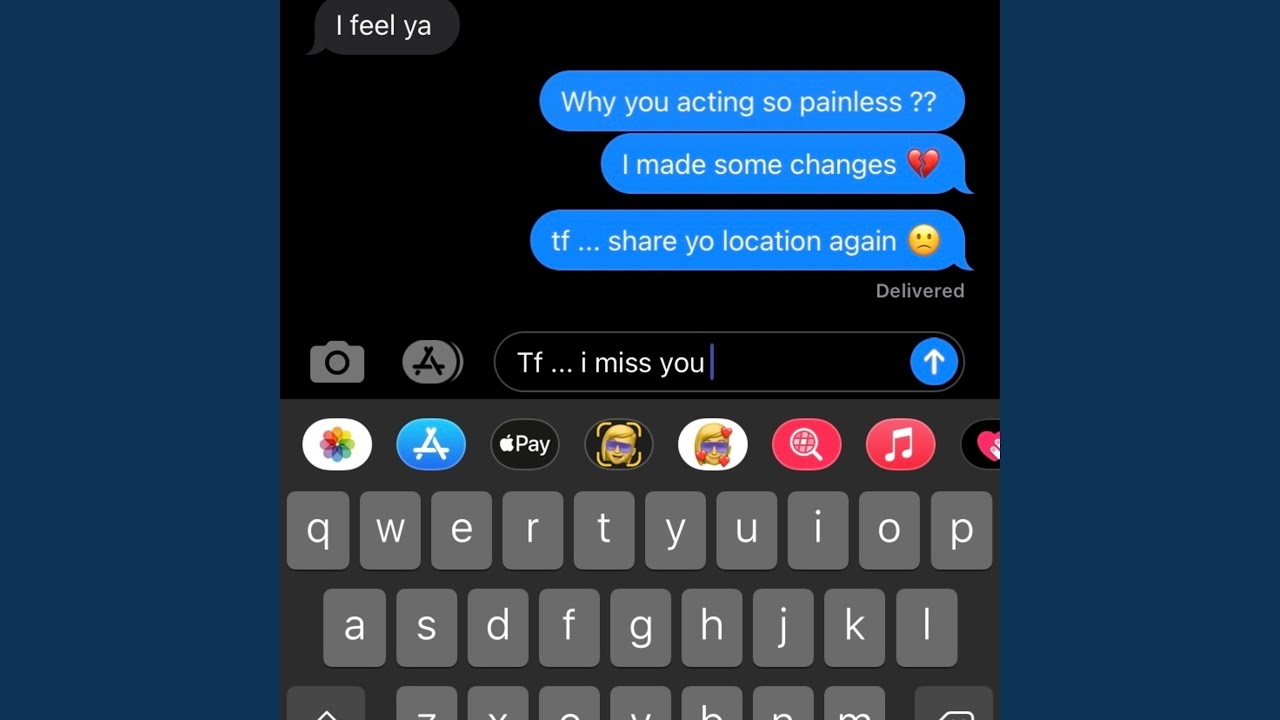Open the #images search app
Viewport: 1280px width, 720px height.
coord(807,445)
